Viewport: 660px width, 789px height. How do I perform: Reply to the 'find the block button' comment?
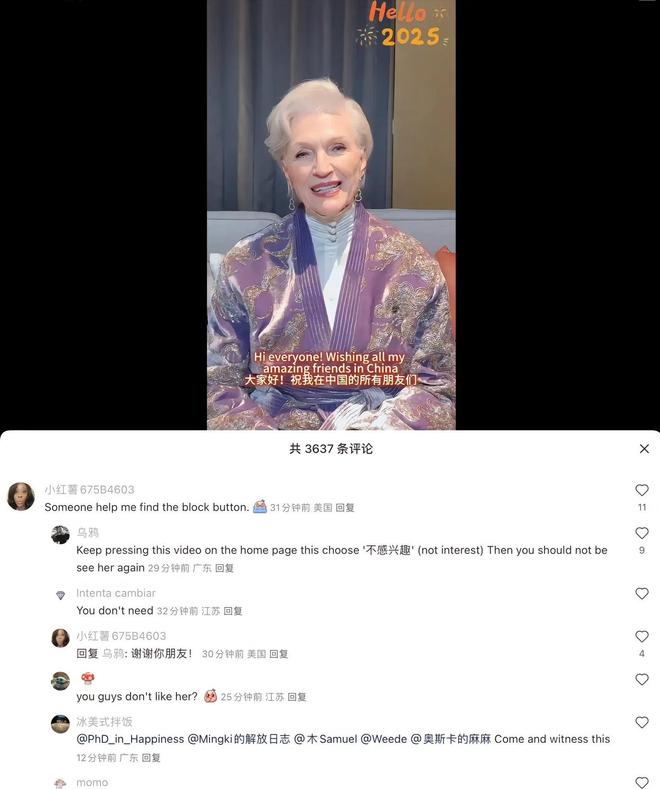(345, 508)
